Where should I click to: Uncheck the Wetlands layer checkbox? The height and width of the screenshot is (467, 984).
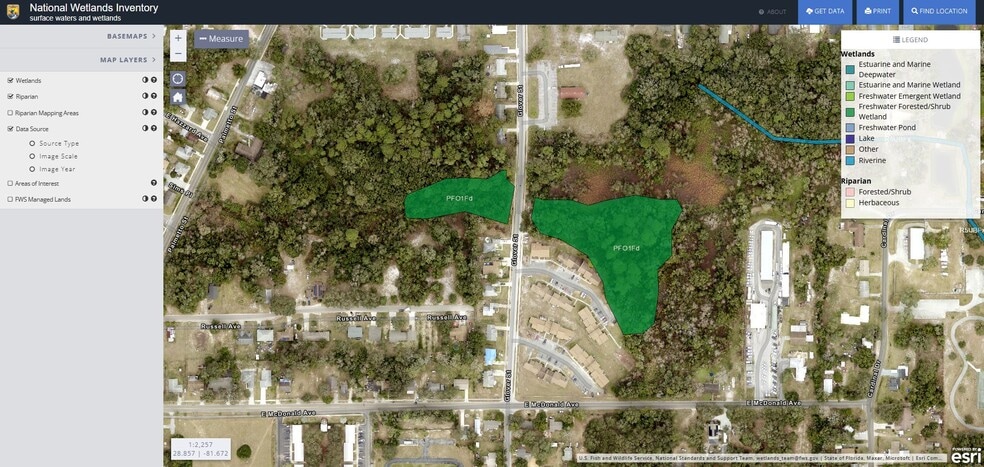10,80
